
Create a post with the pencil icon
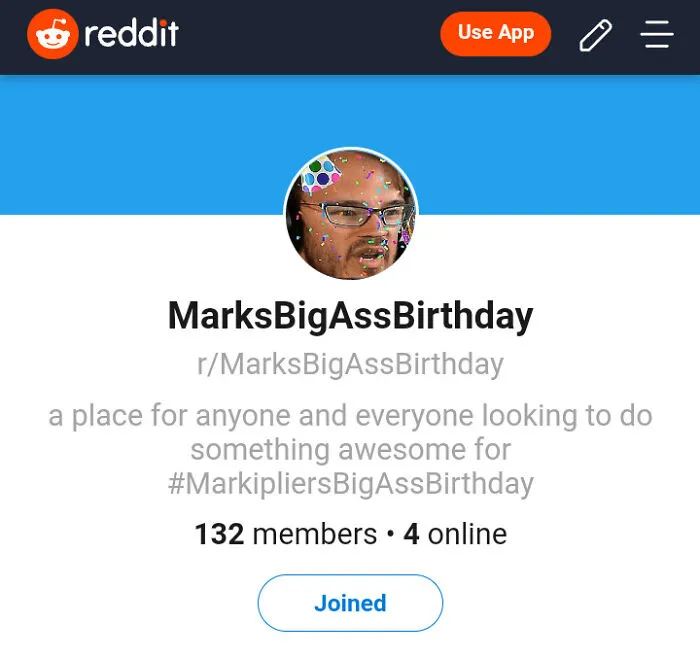pos(596,35)
